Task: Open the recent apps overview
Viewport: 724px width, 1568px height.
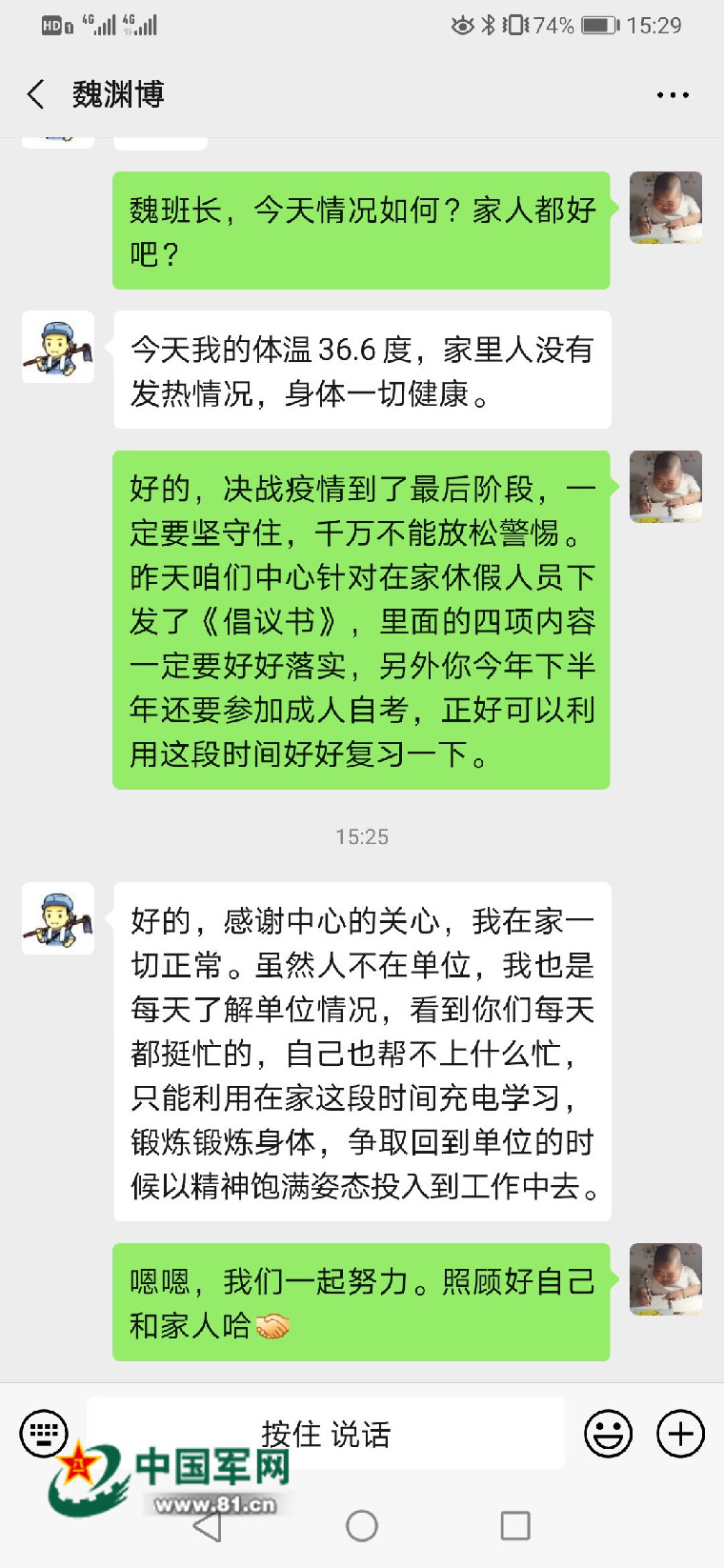Action: click(515, 1526)
